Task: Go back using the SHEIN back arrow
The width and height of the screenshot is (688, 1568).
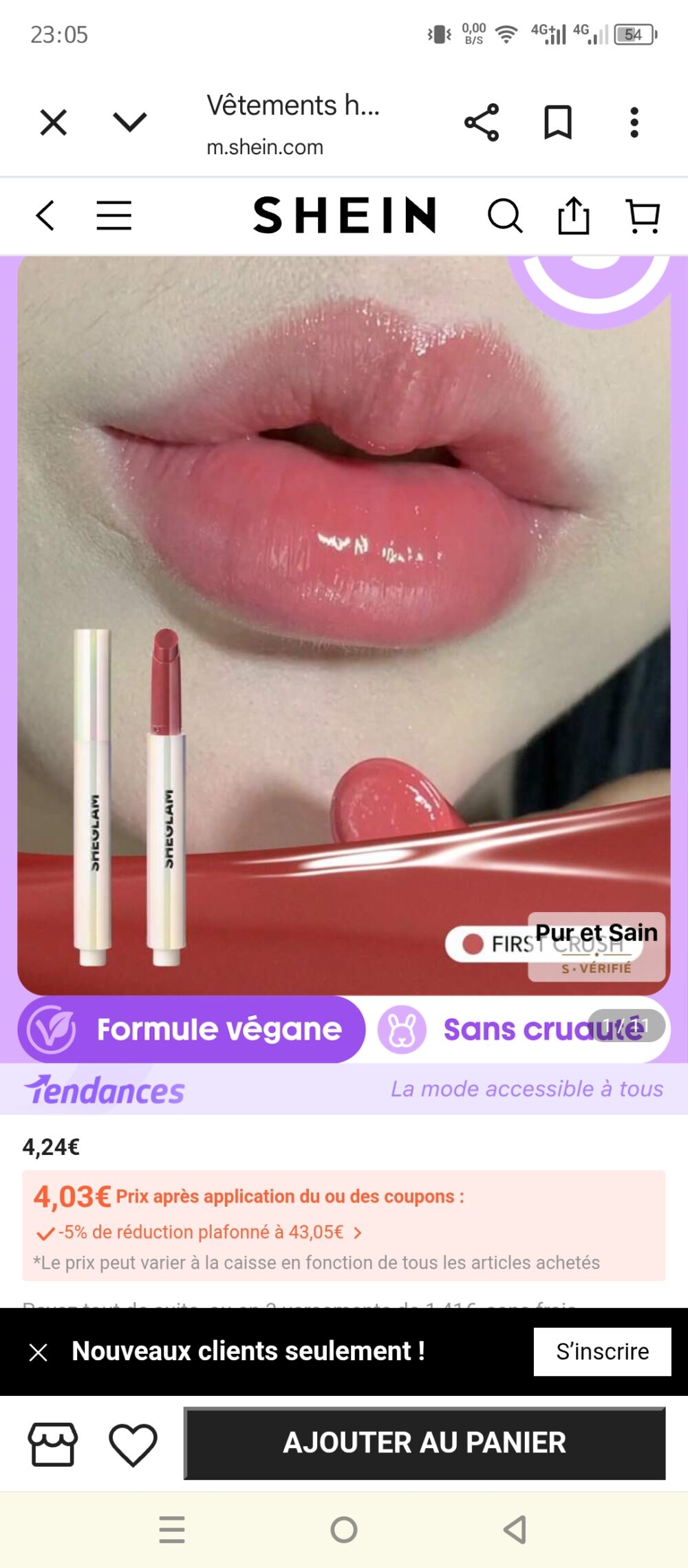Action: tap(45, 215)
